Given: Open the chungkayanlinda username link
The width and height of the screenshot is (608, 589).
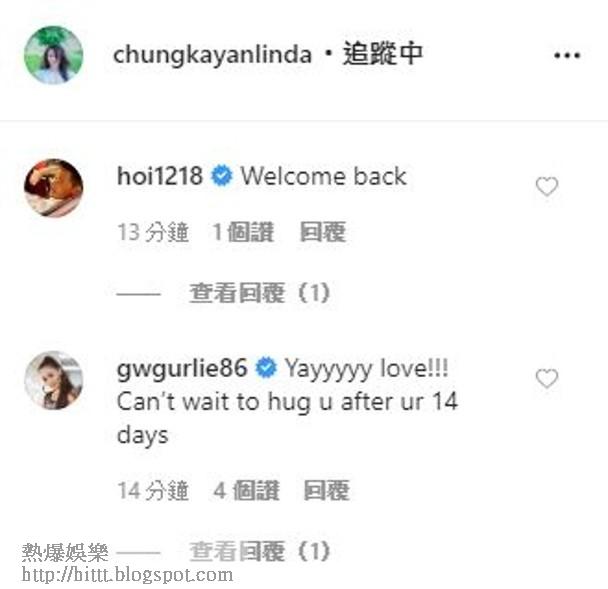Looking at the screenshot, I should [x=211, y=54].
